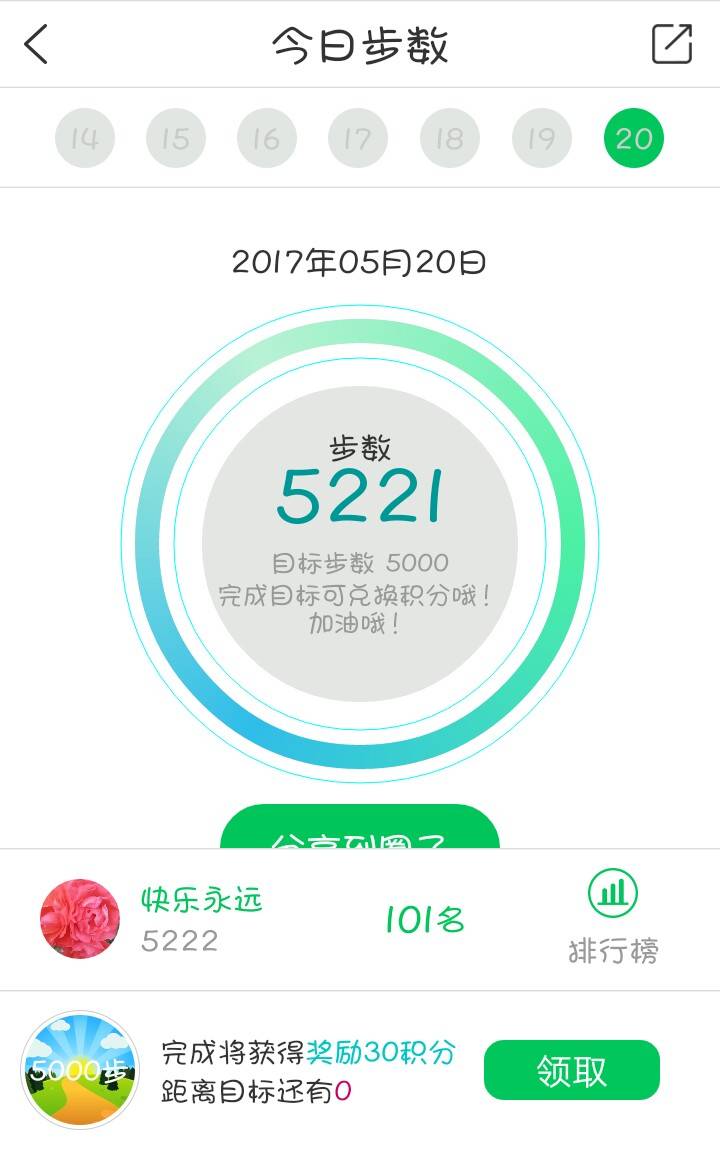Go back using the top-left arrow
Image resolution: width=720 pixels, height=1150 pixels.
(x=37, y=44)
